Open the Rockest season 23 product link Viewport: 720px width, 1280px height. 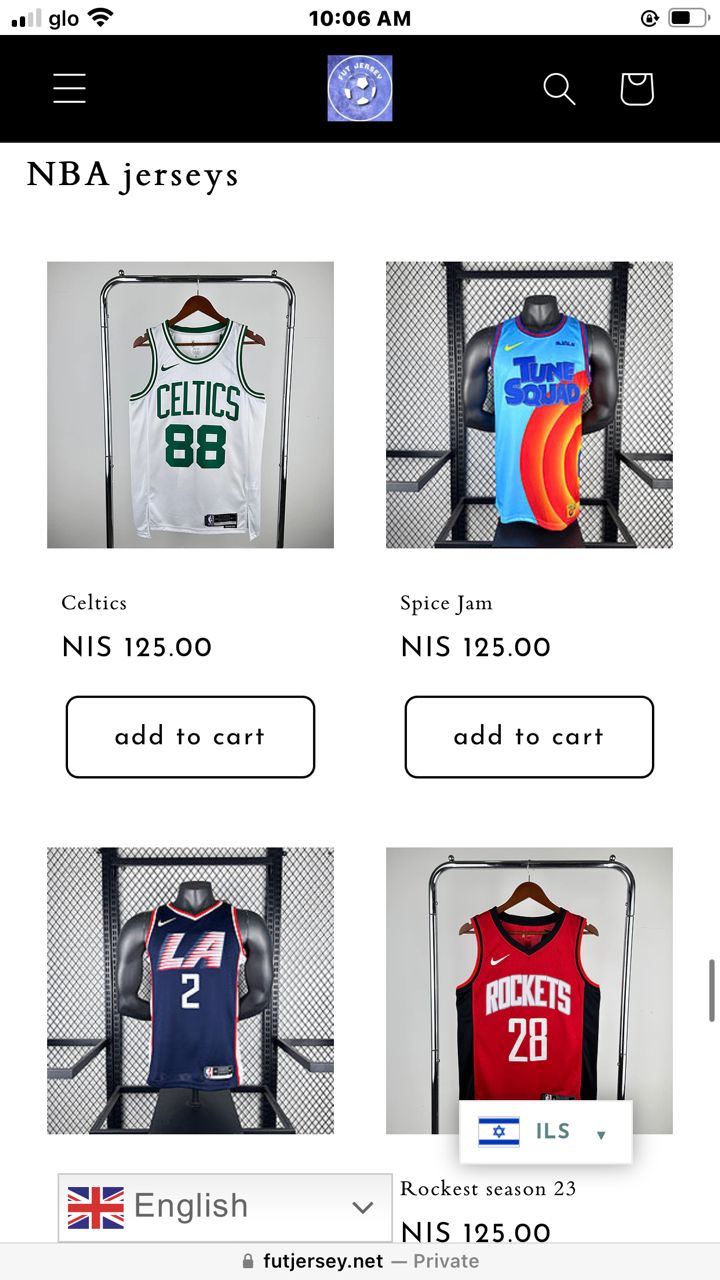[488, 1189]
